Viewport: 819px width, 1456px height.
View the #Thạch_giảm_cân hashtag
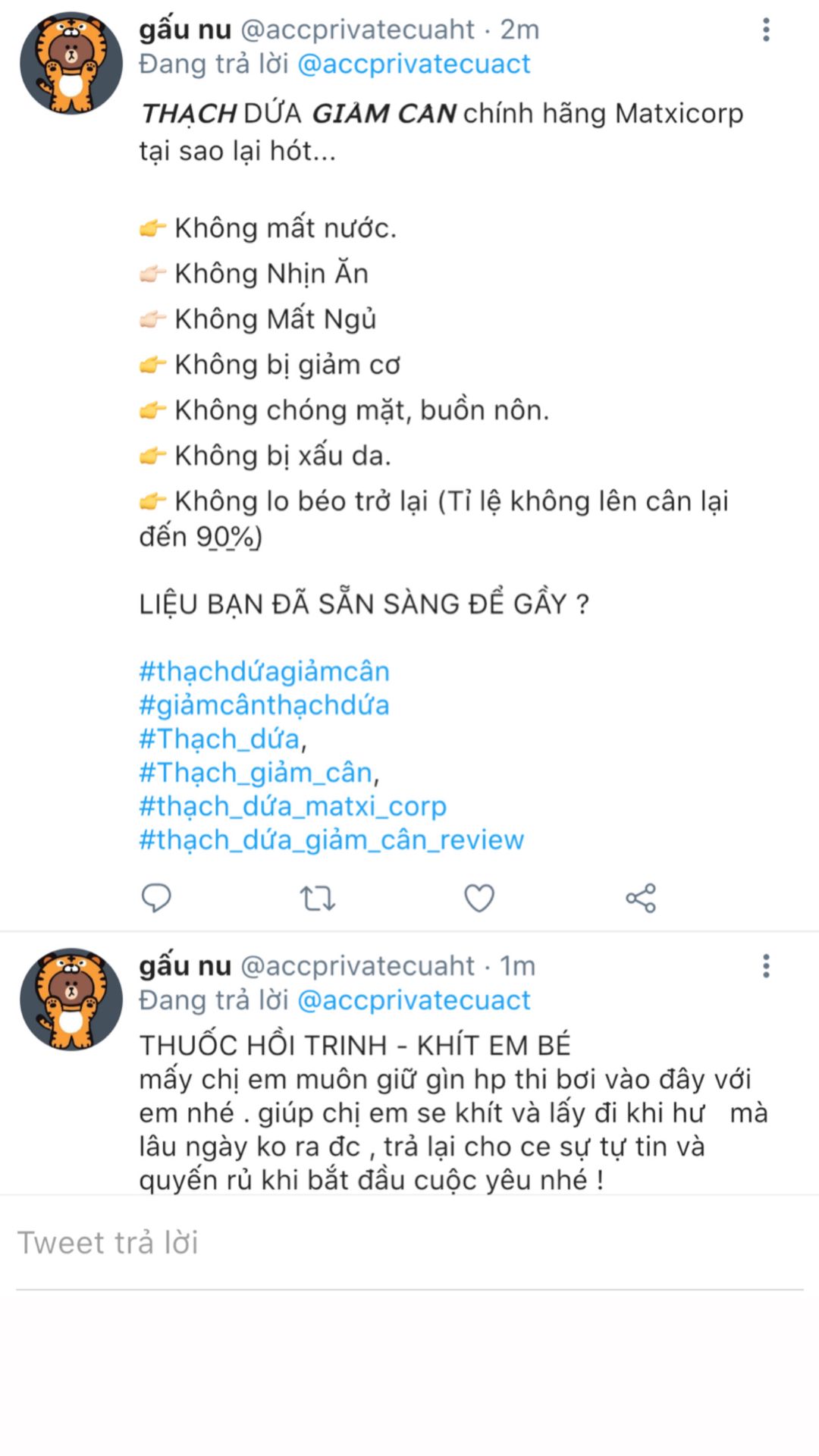pos(256,773)
